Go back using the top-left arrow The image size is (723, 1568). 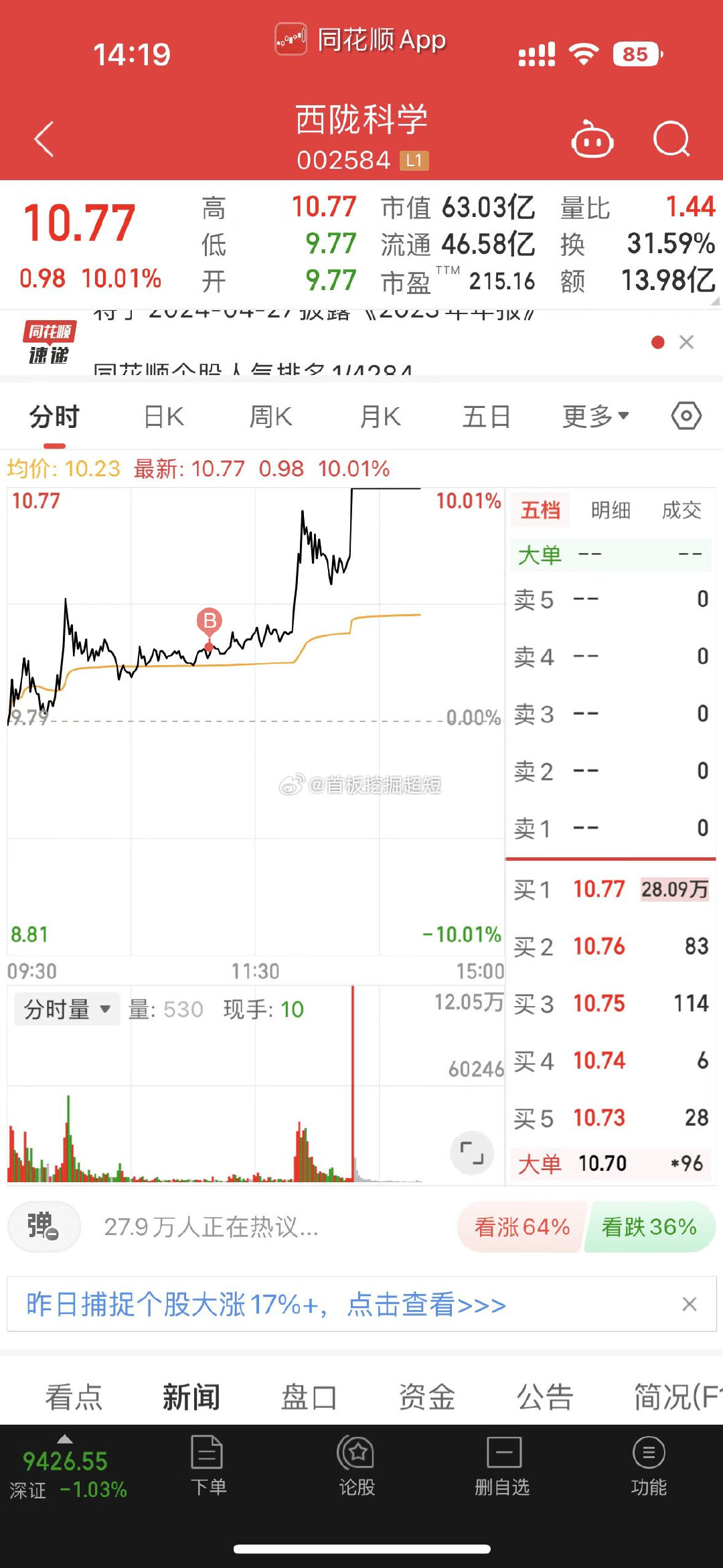coord(44,139)
